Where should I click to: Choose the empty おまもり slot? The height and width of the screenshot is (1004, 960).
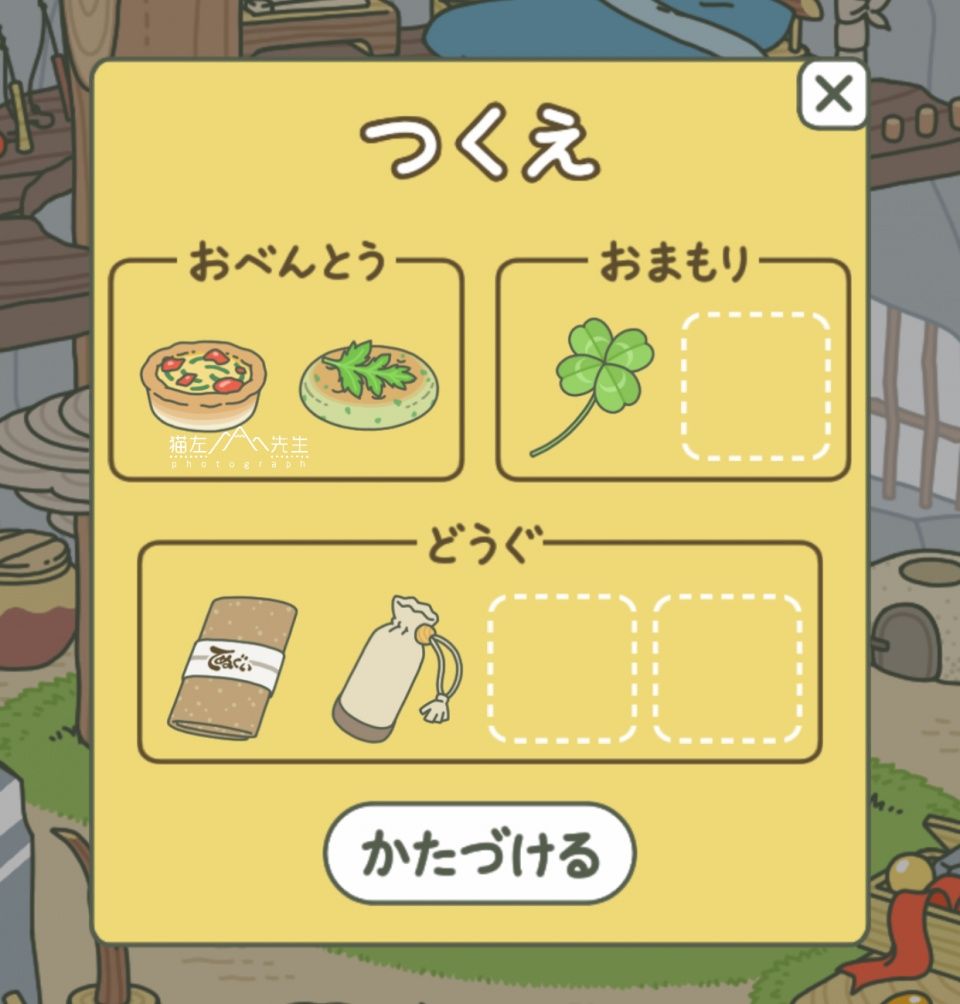pos(755,387)
